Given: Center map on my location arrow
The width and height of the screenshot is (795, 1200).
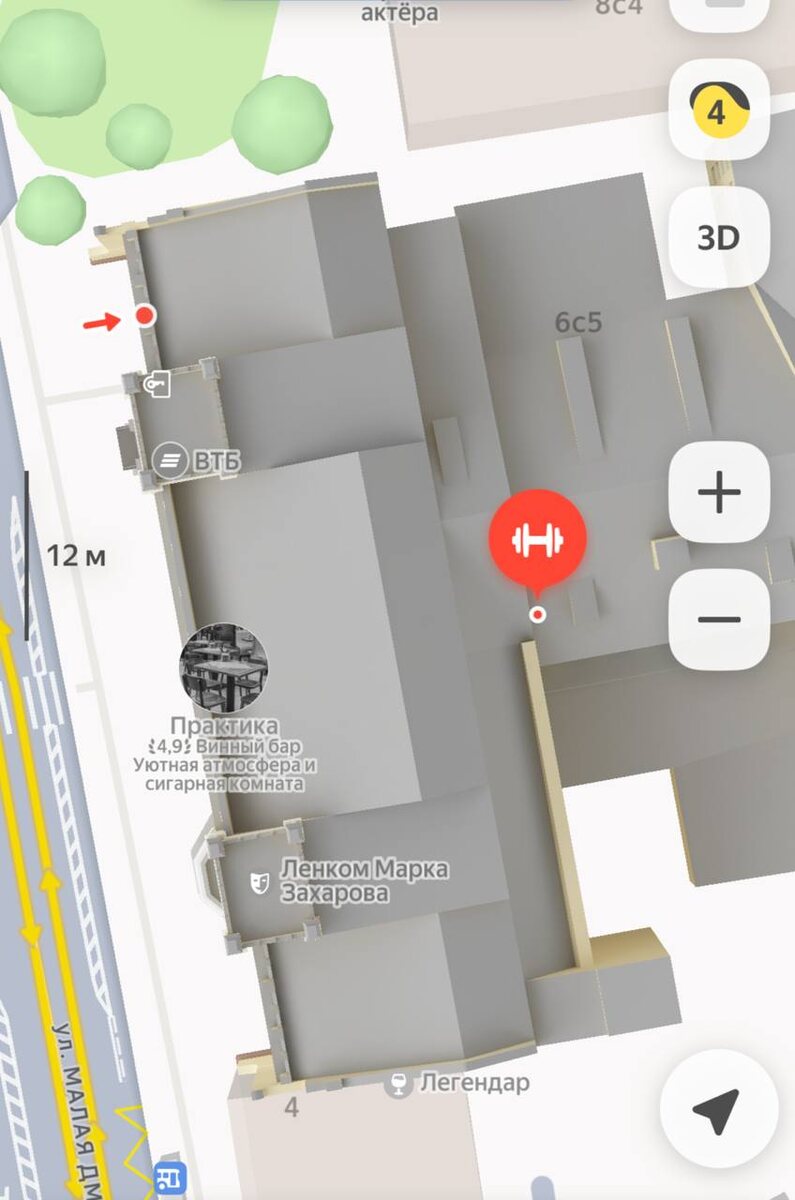Looking at the screenshot, I should pos(718,1110).
